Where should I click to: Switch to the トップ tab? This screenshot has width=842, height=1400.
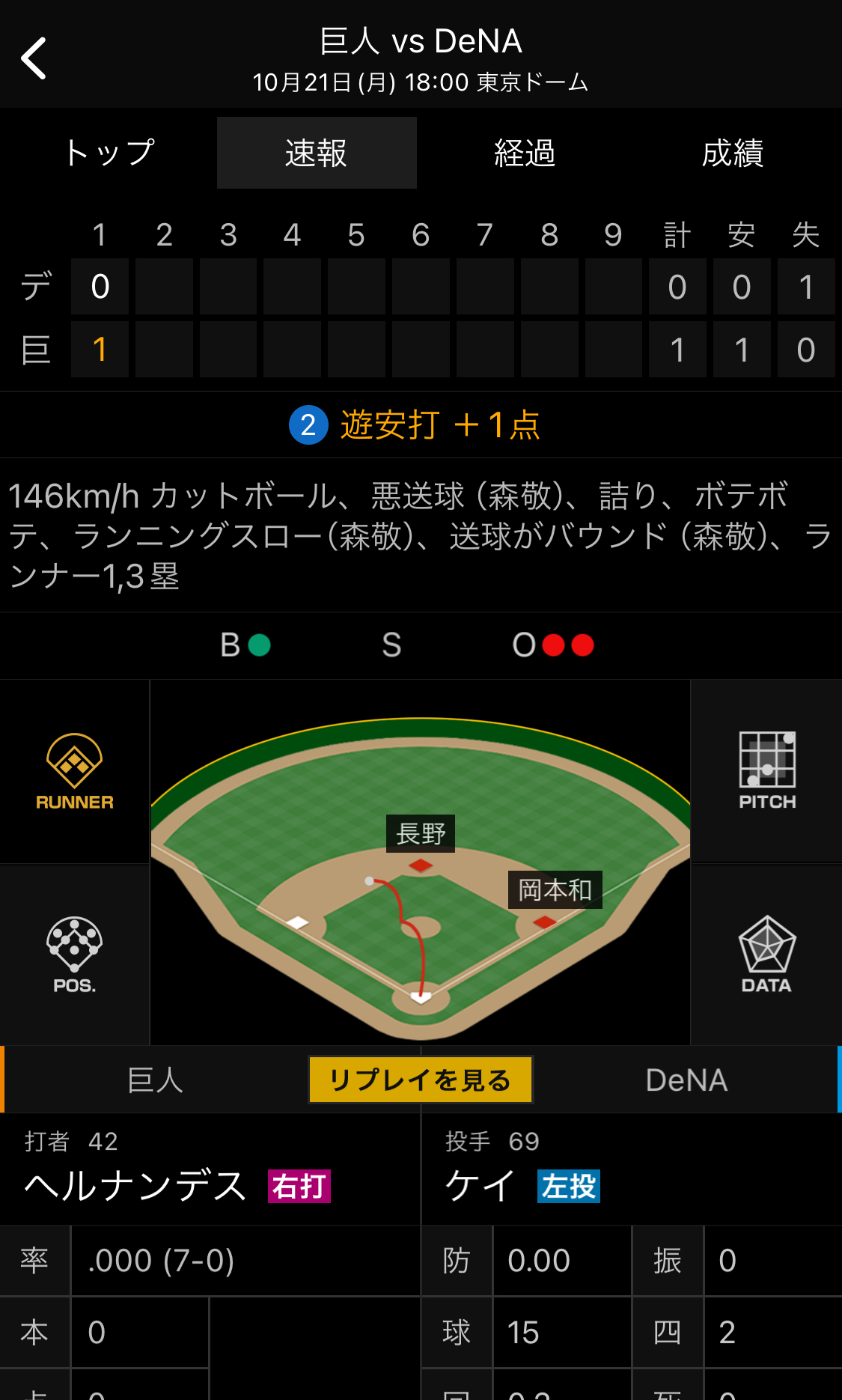109,153
